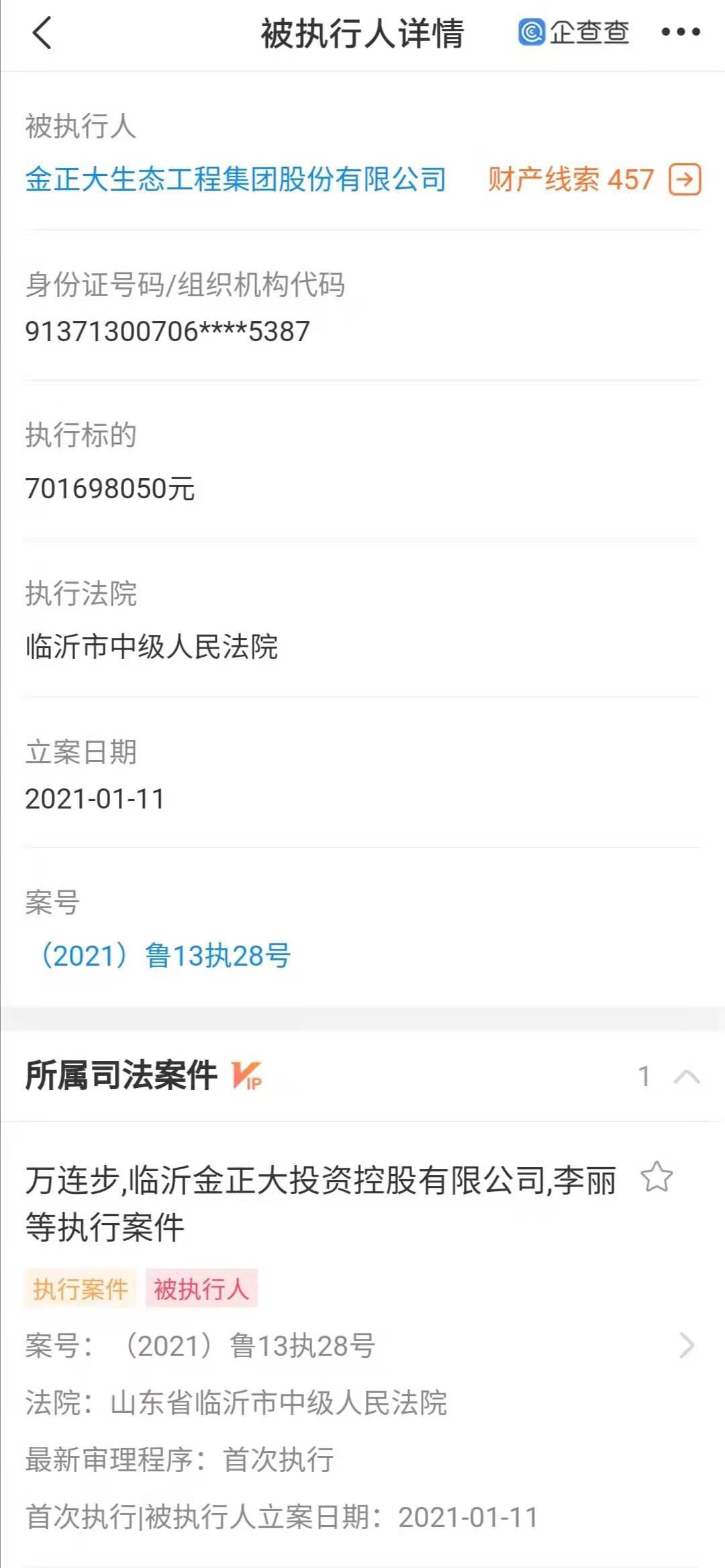Open 金正大生态工程集团股份有限公司 company page

click(236, 179)
